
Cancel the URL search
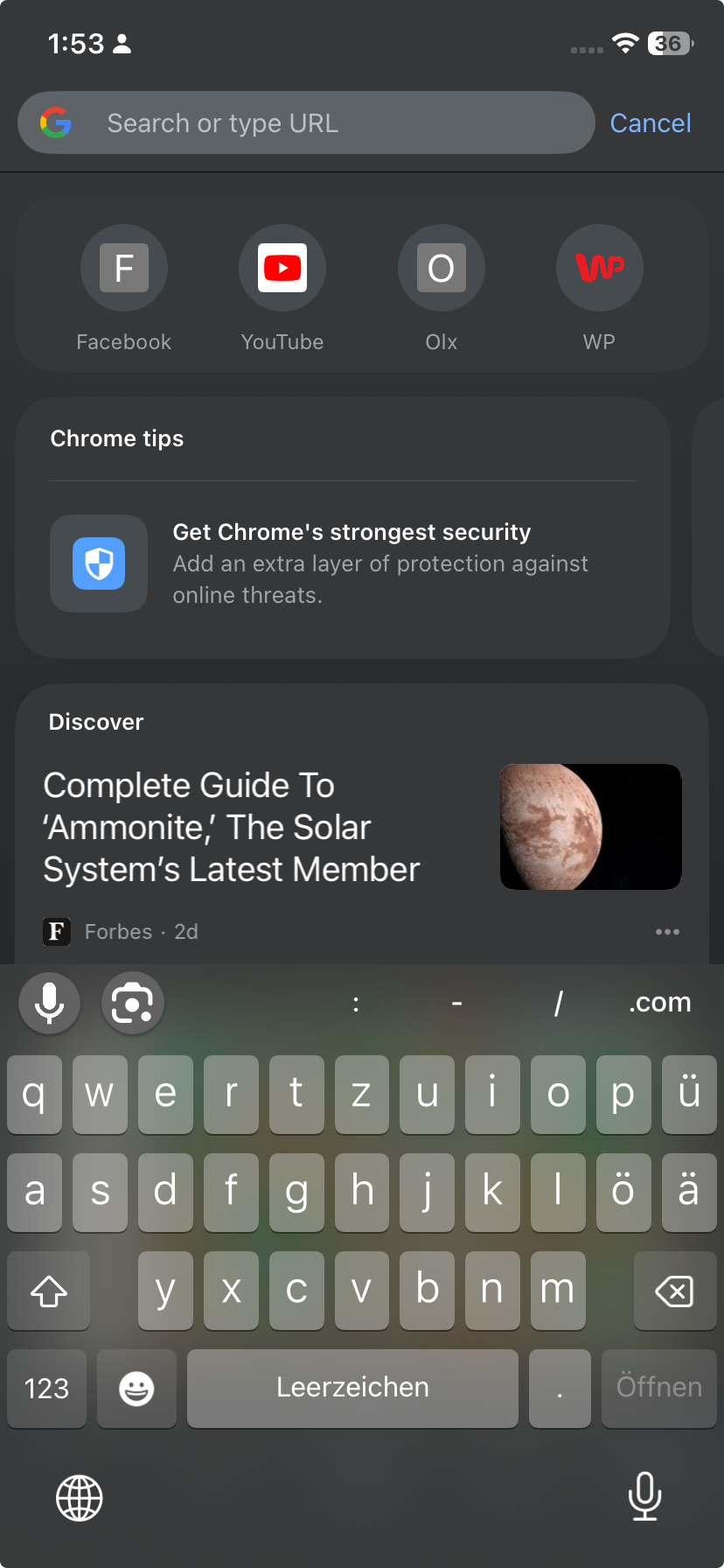[x=651, y=123]
